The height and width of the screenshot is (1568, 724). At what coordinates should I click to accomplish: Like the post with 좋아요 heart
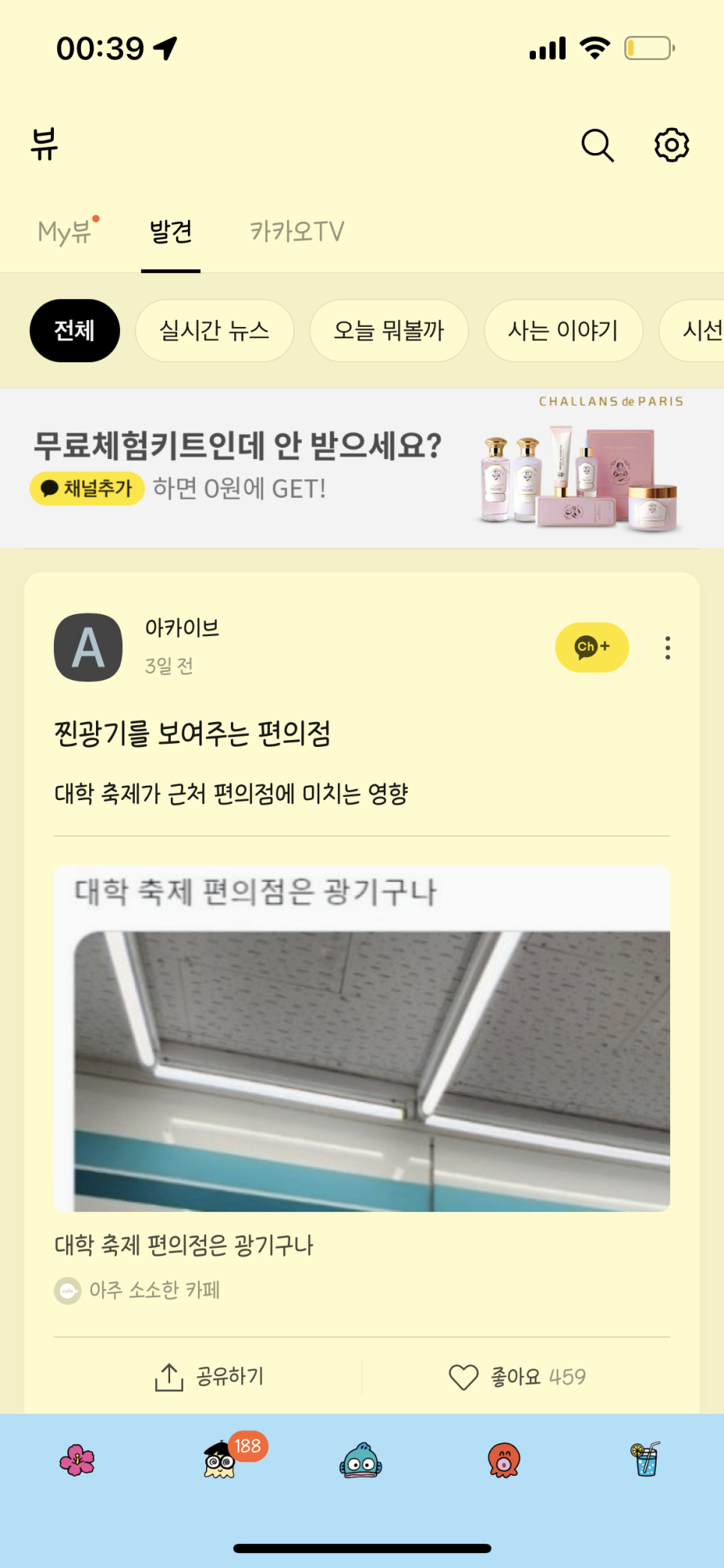(517, 1377)
